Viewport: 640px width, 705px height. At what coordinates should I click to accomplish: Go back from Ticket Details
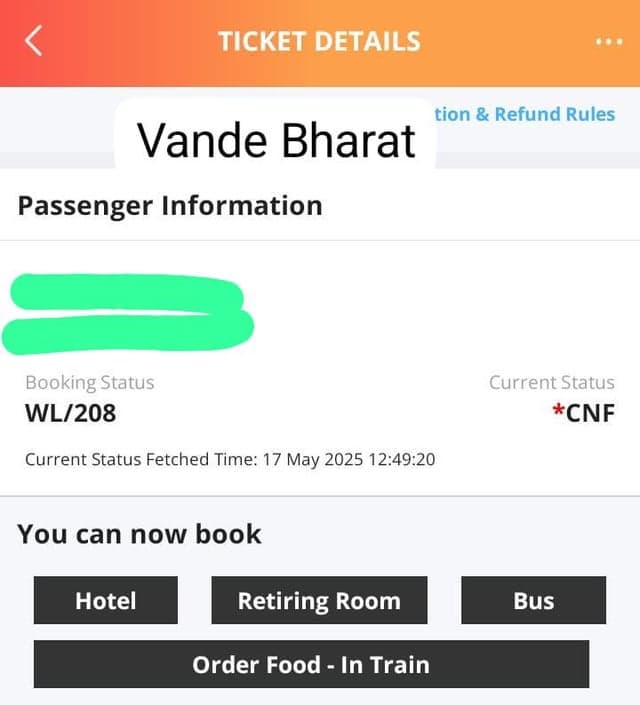point(34,41)
